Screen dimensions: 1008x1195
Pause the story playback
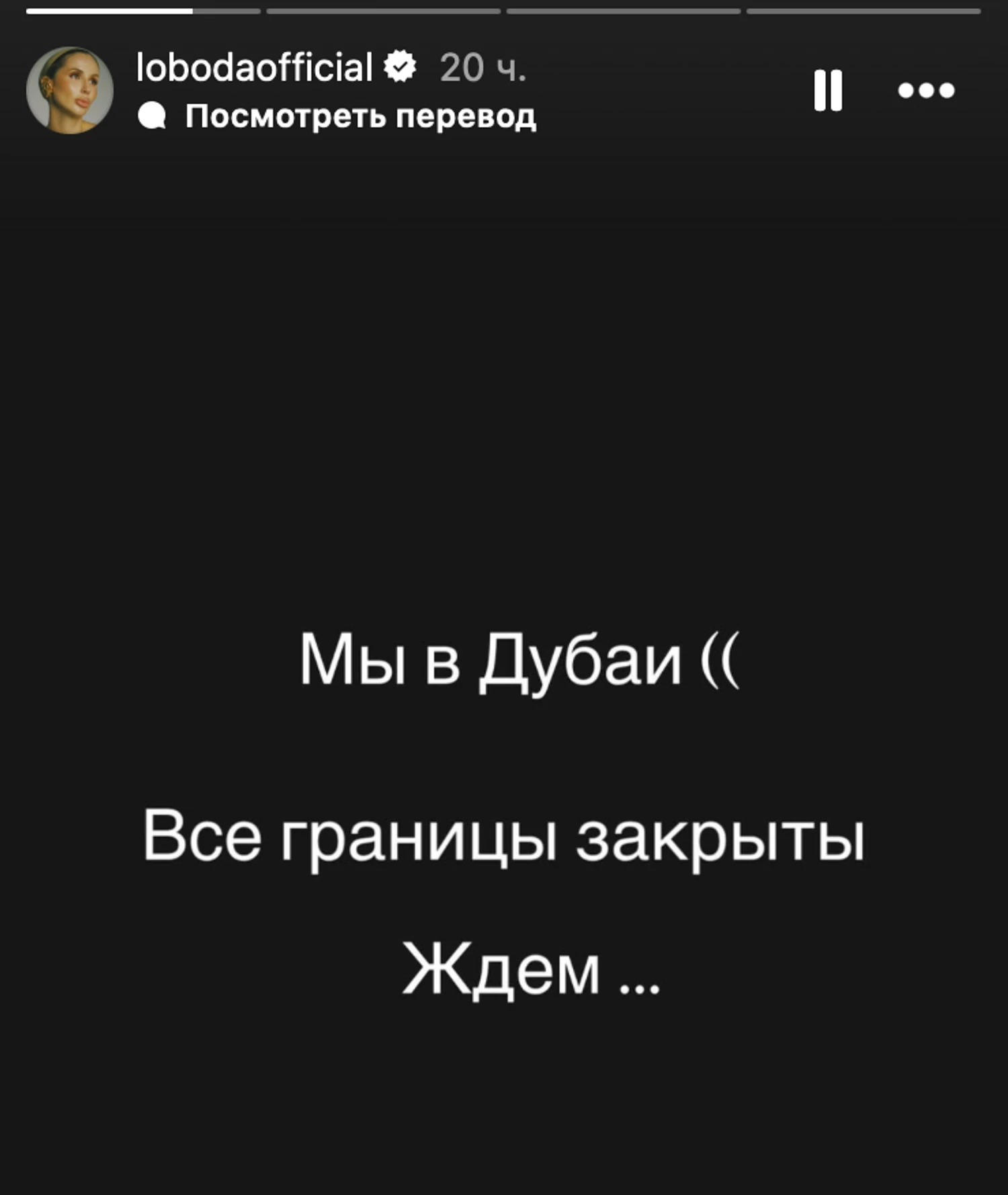pos(827,90)
